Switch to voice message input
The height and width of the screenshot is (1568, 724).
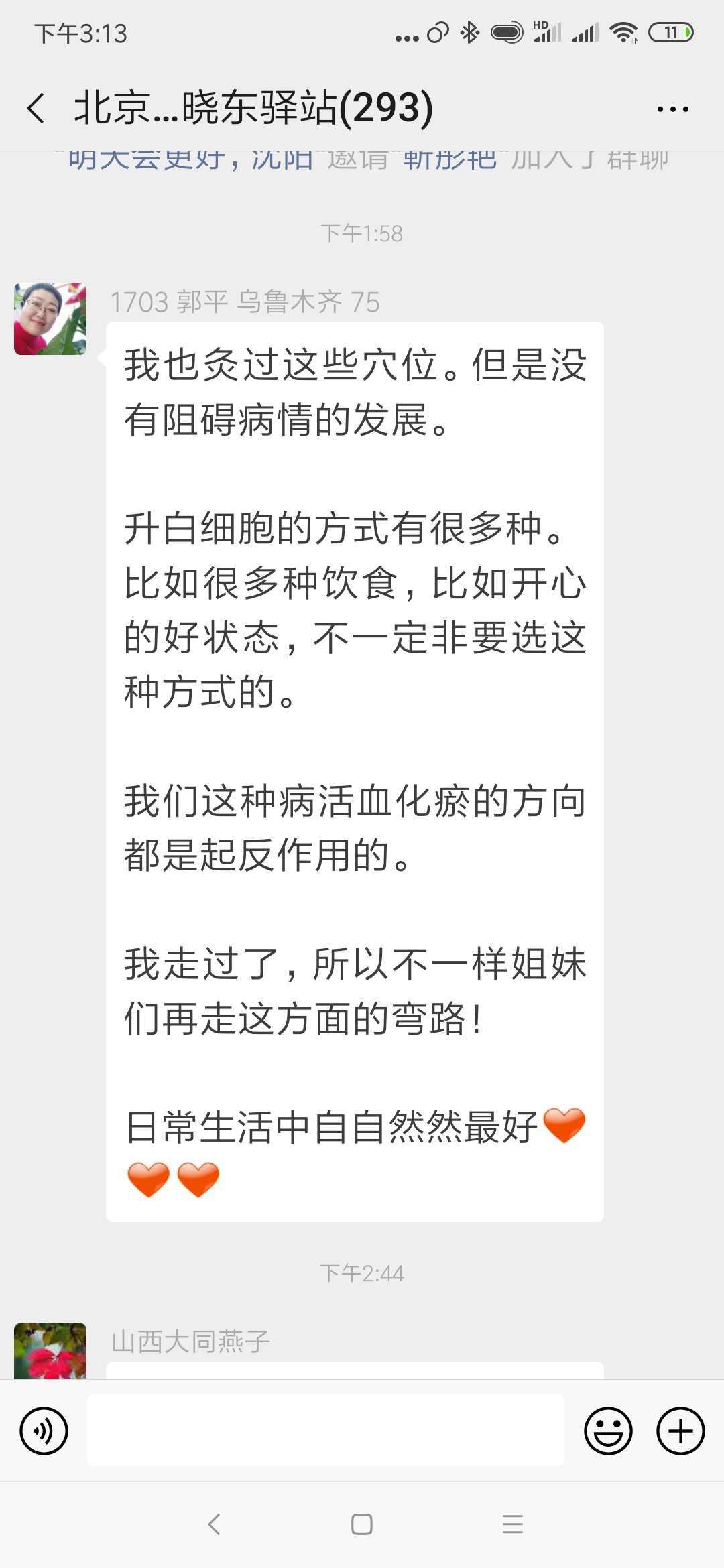pos(44,1431)
